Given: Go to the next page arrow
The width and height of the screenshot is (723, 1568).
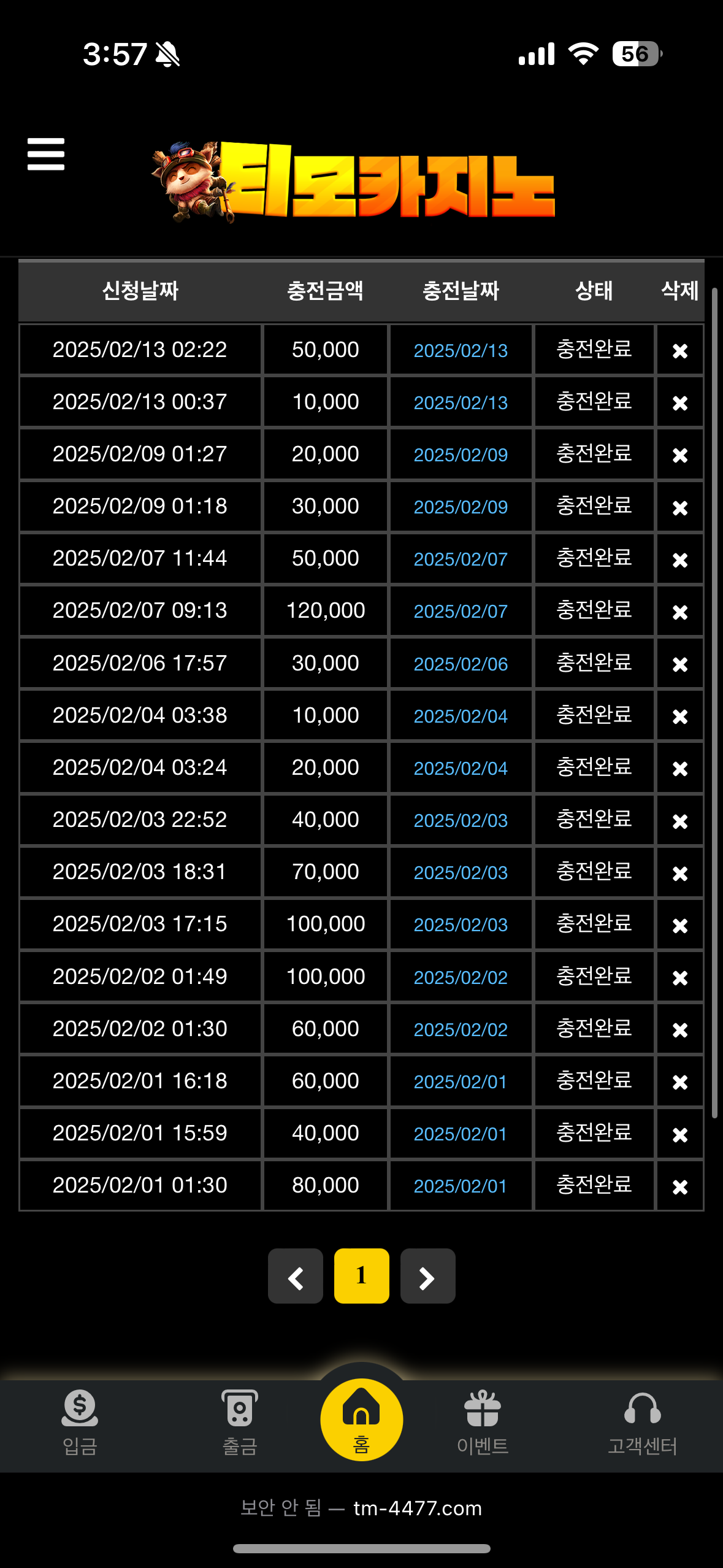Looking at the screenshot, I should (x=428, y=1276).
